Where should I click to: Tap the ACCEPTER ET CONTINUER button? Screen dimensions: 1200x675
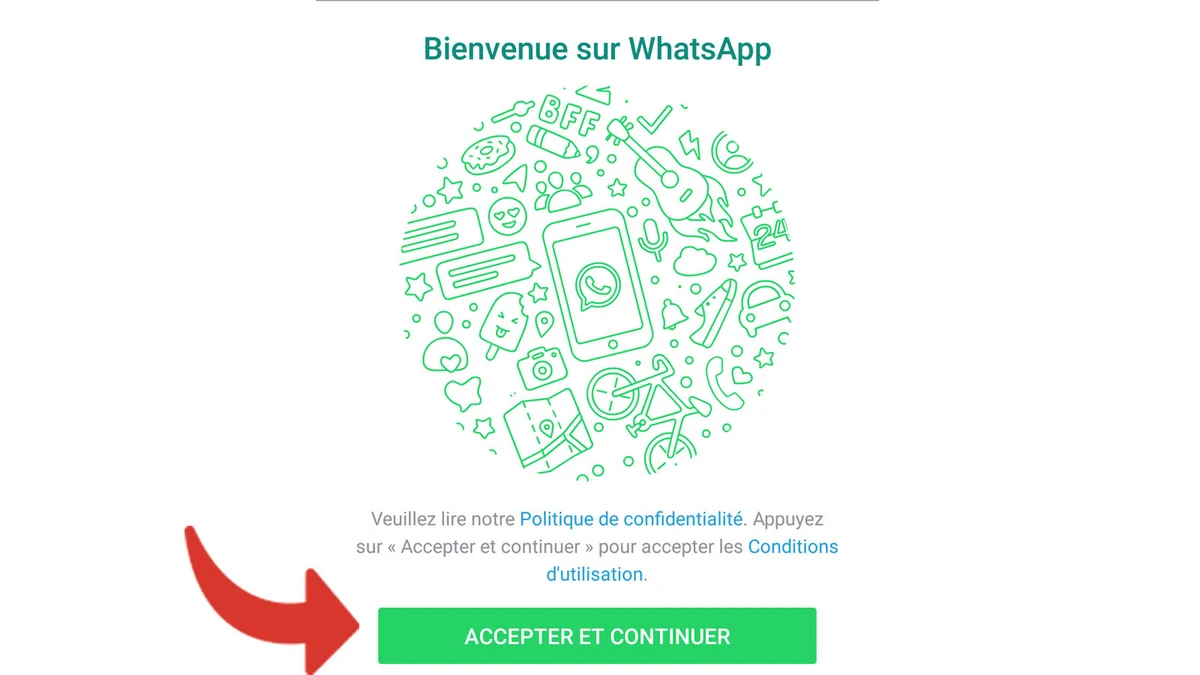point(597,636)
